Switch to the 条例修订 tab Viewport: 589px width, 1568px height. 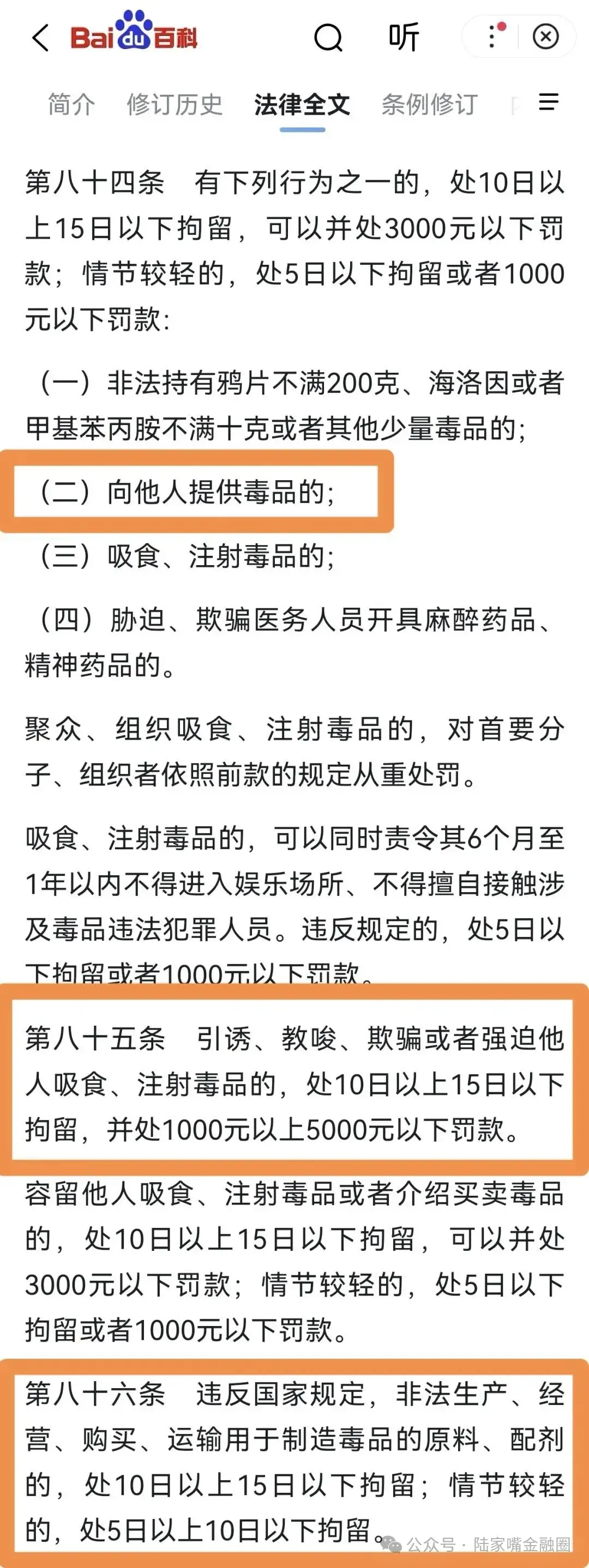point(429,105)
